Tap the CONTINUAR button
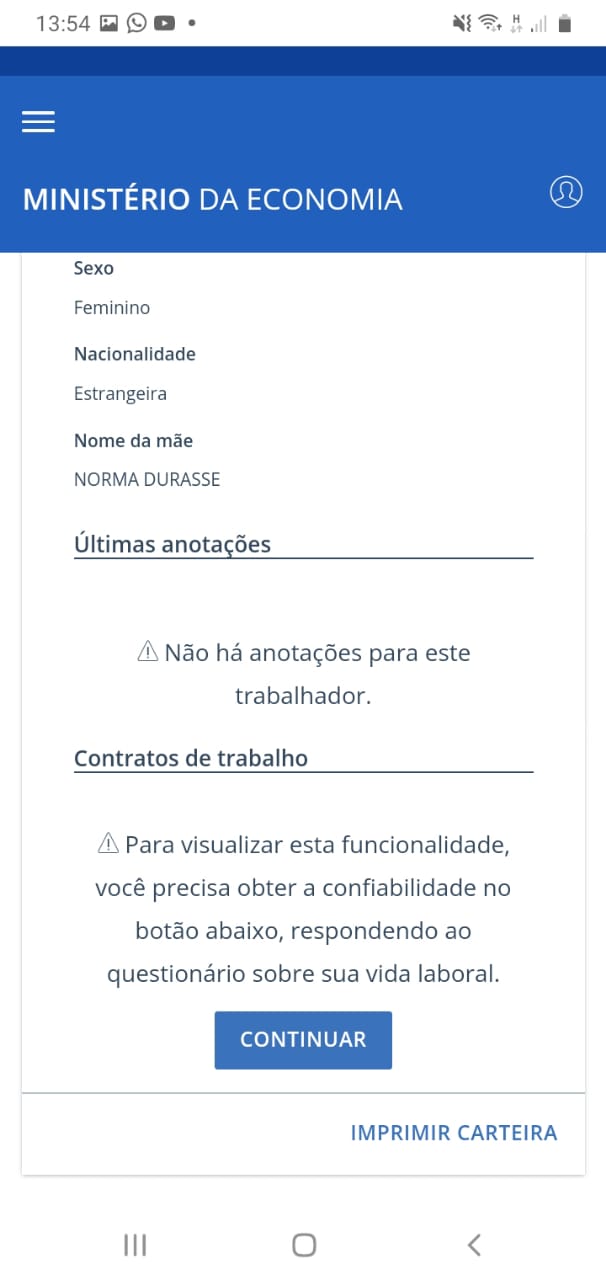 (303, 1040)
